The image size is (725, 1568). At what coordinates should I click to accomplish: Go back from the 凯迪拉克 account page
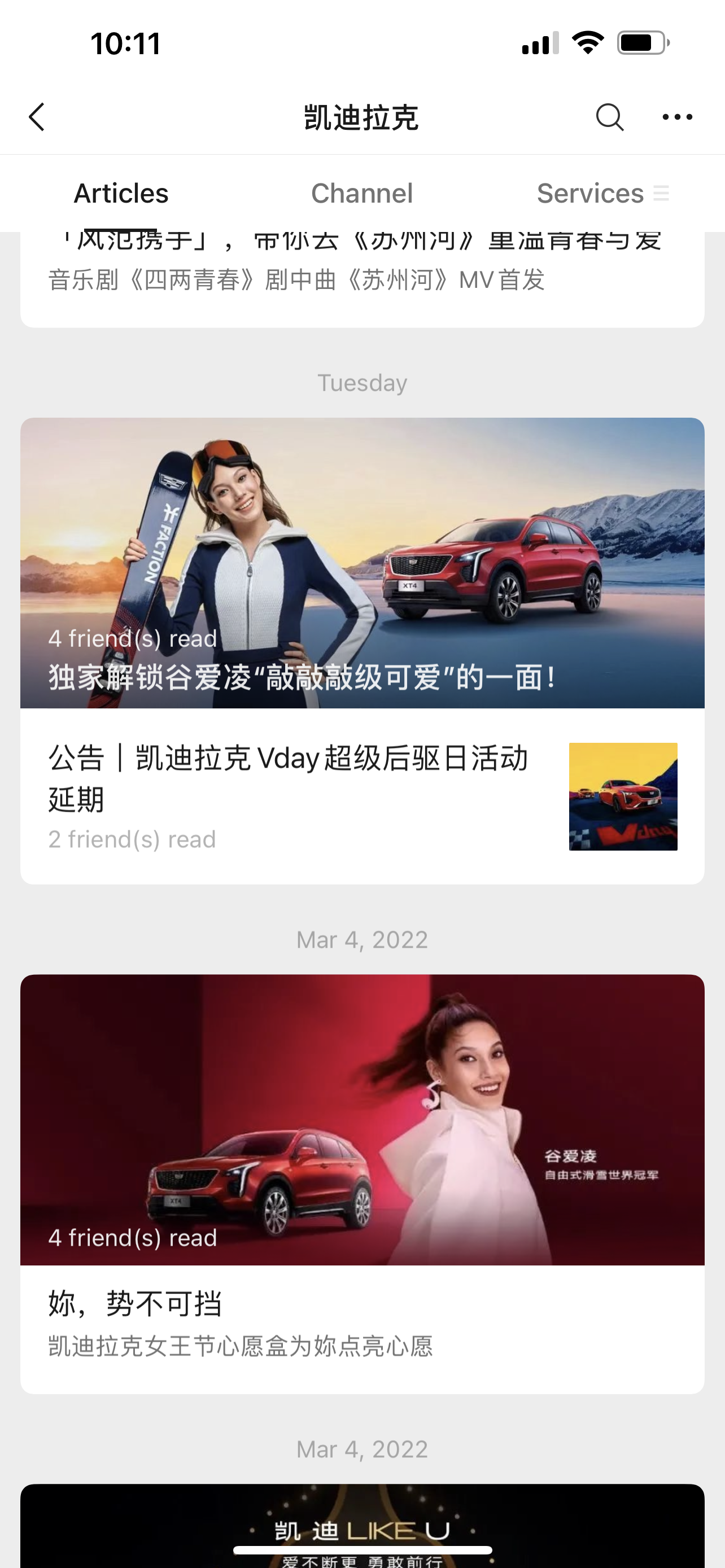(37, 117)
